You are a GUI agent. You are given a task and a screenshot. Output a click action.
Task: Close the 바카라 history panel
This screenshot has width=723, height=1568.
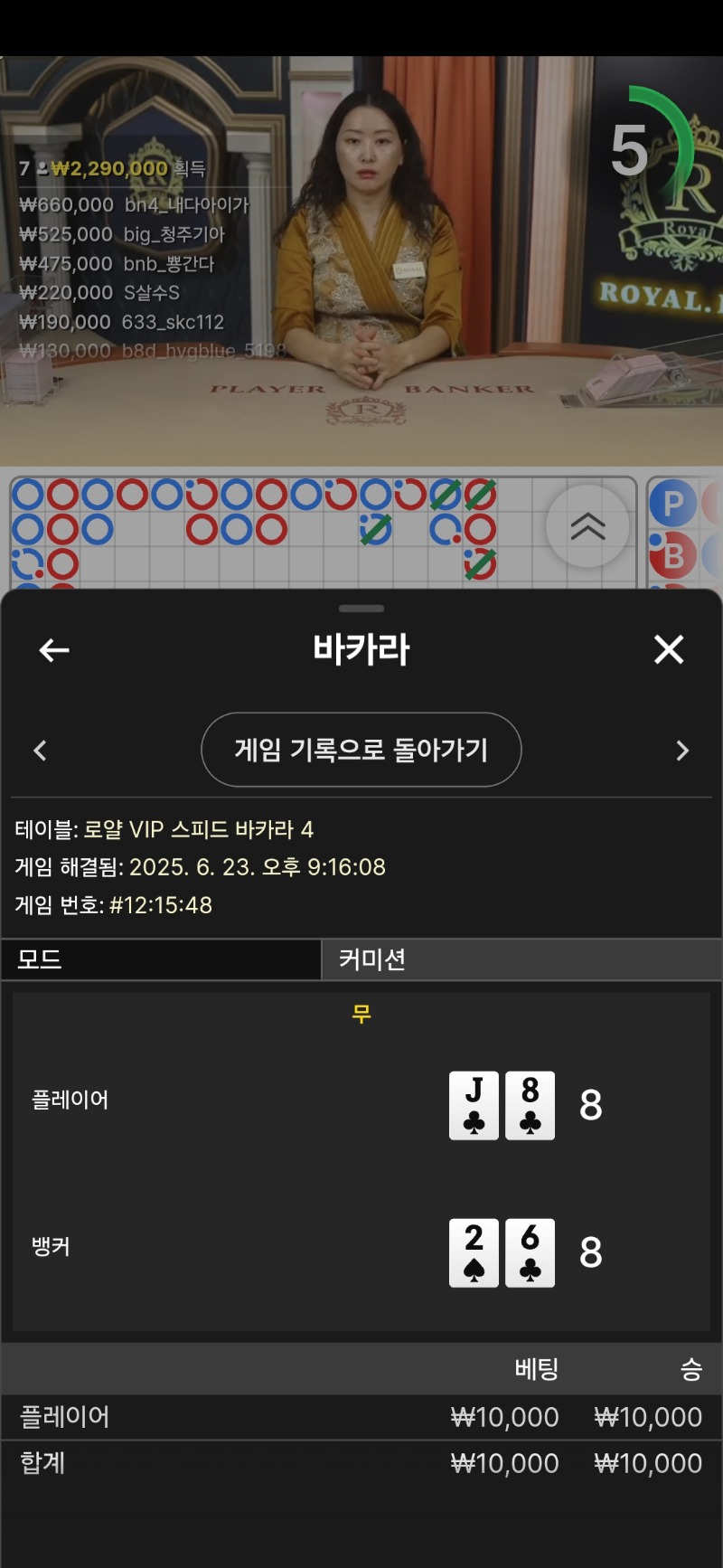point(669,649)
